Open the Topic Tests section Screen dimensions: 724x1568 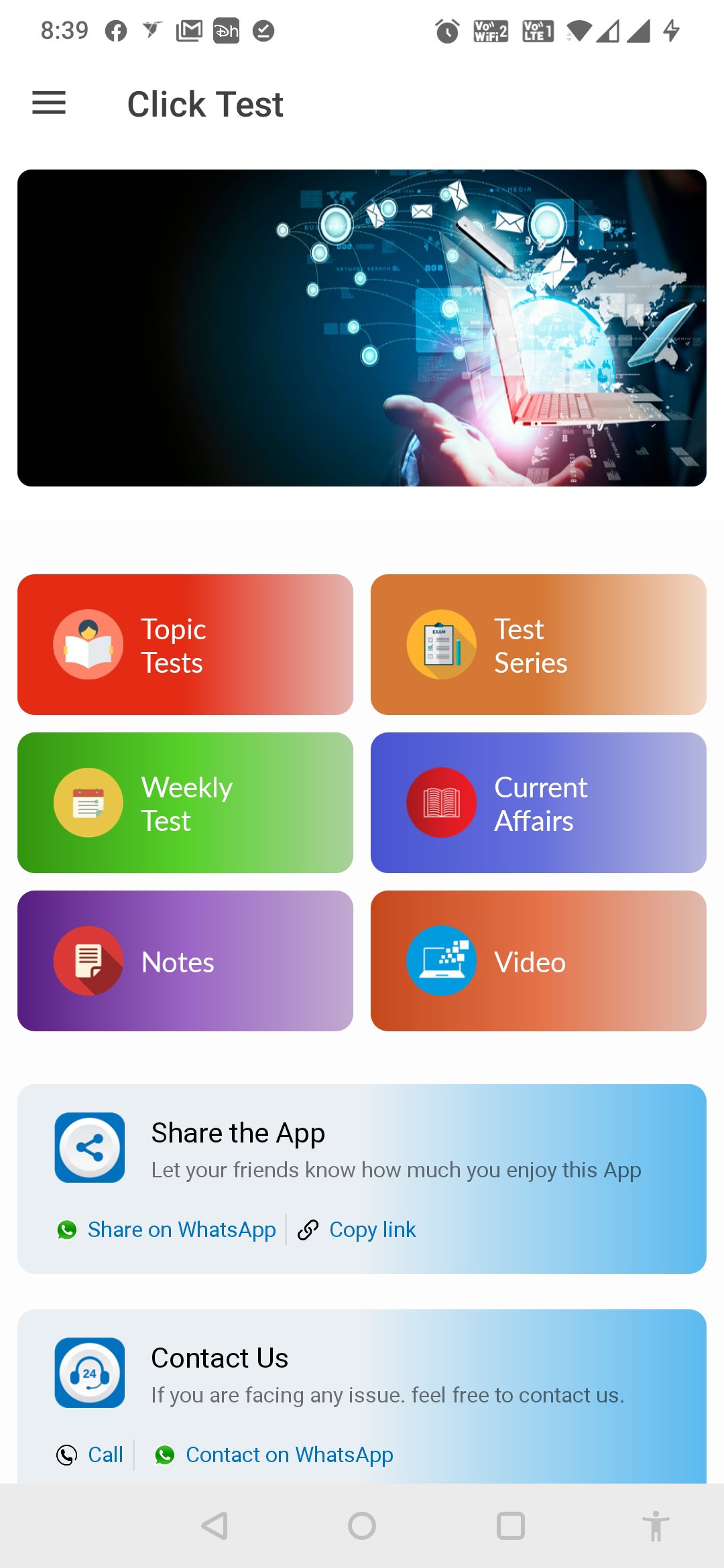coord(185,644)
